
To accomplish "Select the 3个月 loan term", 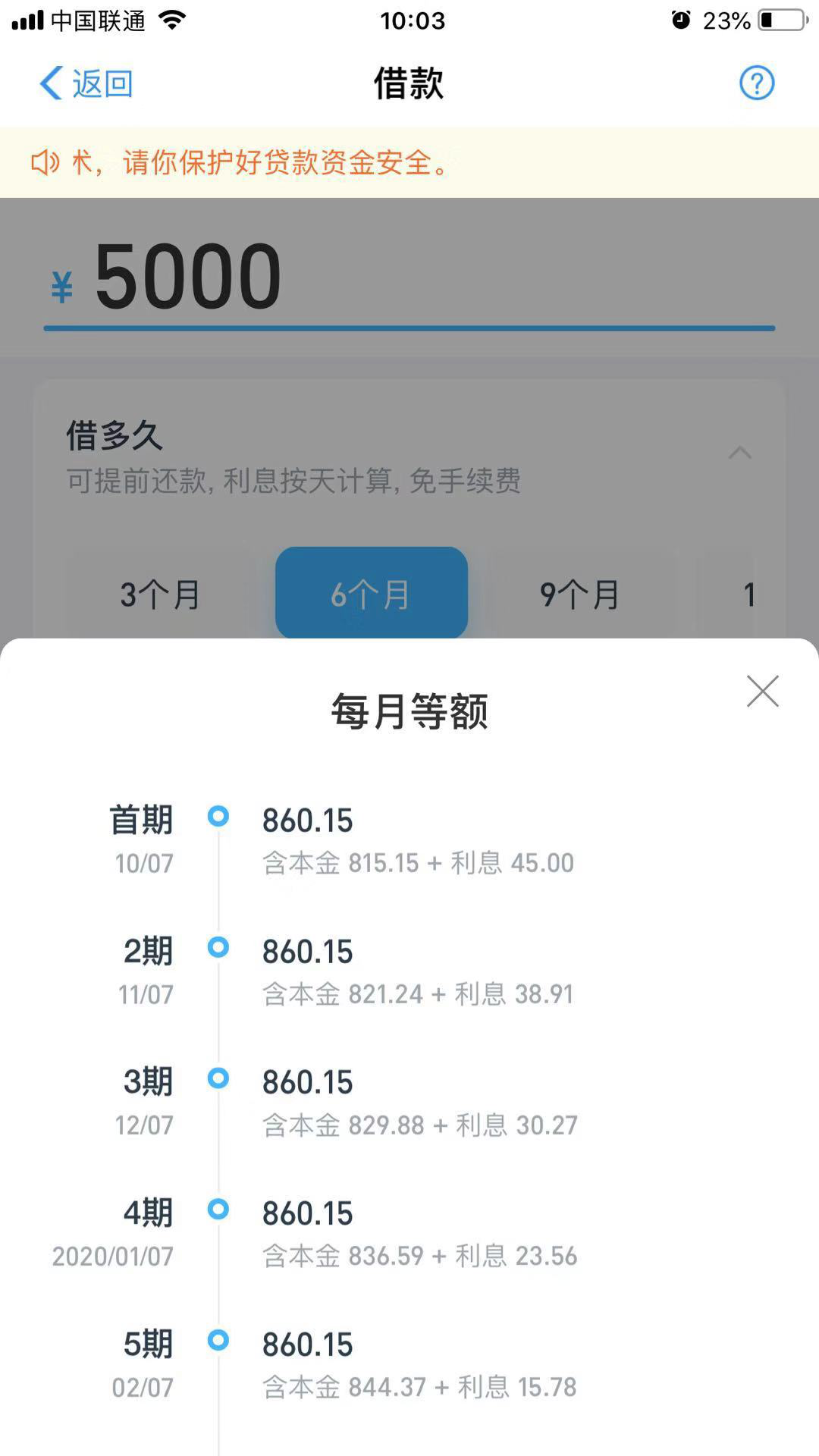I will (160, 594).
